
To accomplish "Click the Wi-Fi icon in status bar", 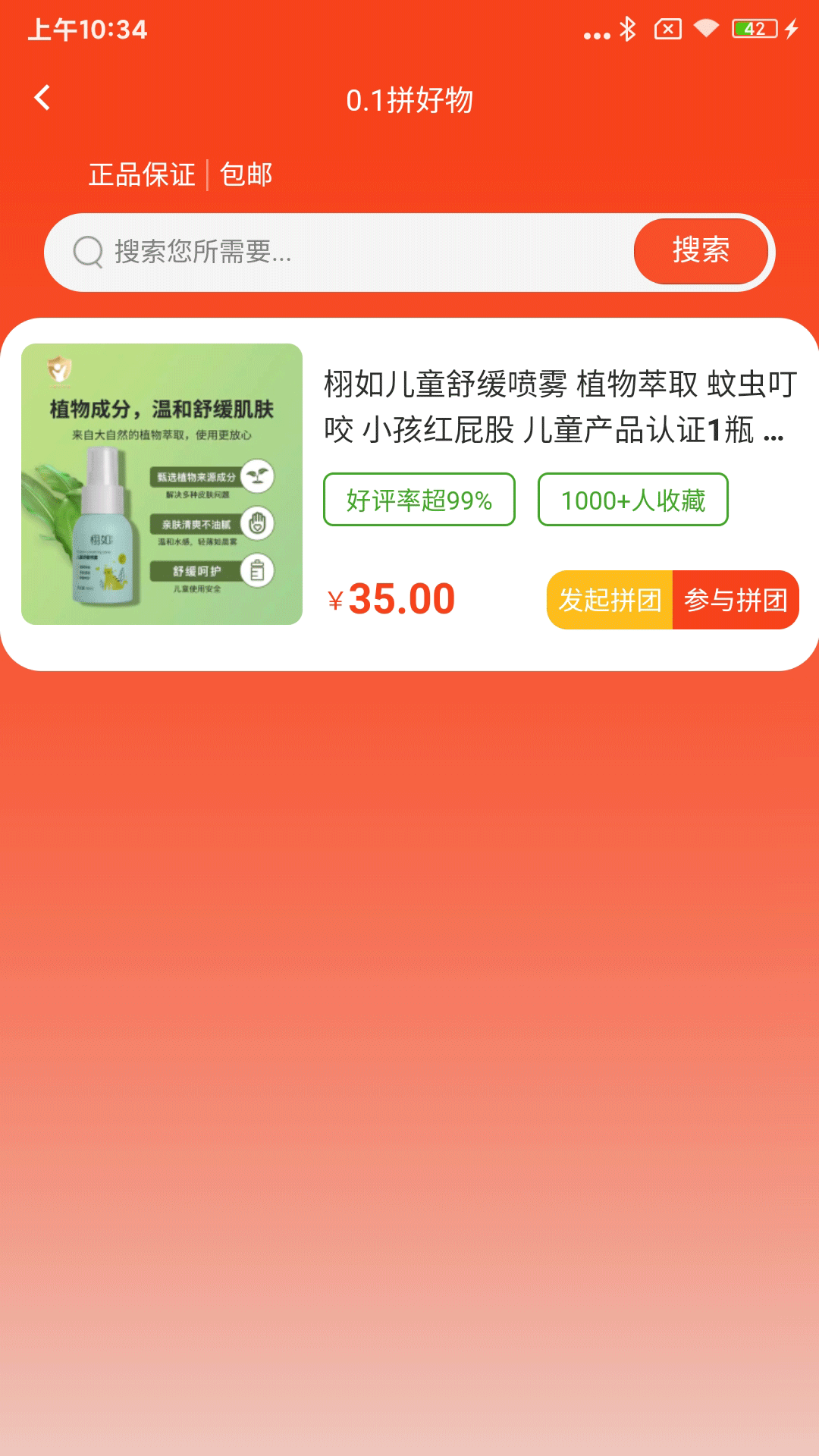I will coord(707,28).
